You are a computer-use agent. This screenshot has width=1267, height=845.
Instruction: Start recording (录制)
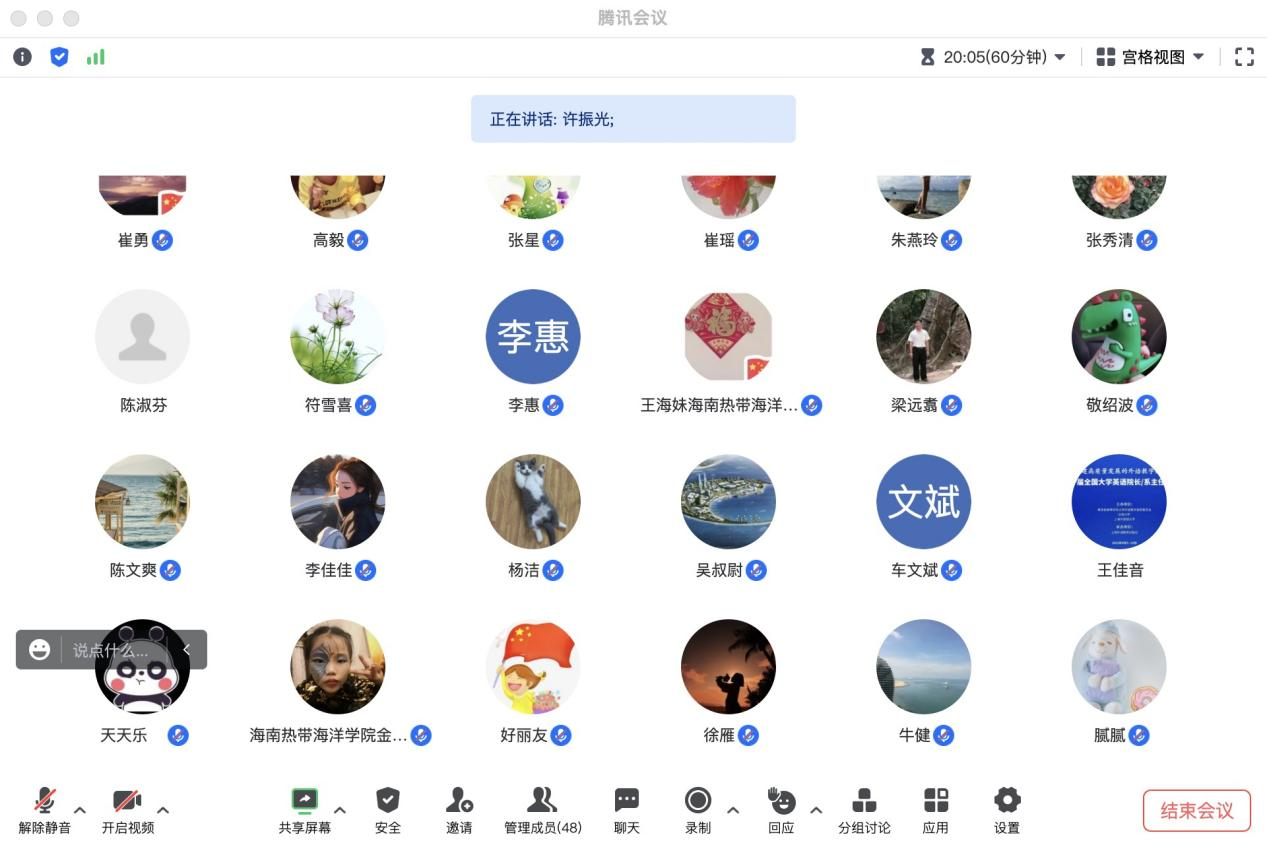[698, 809]
